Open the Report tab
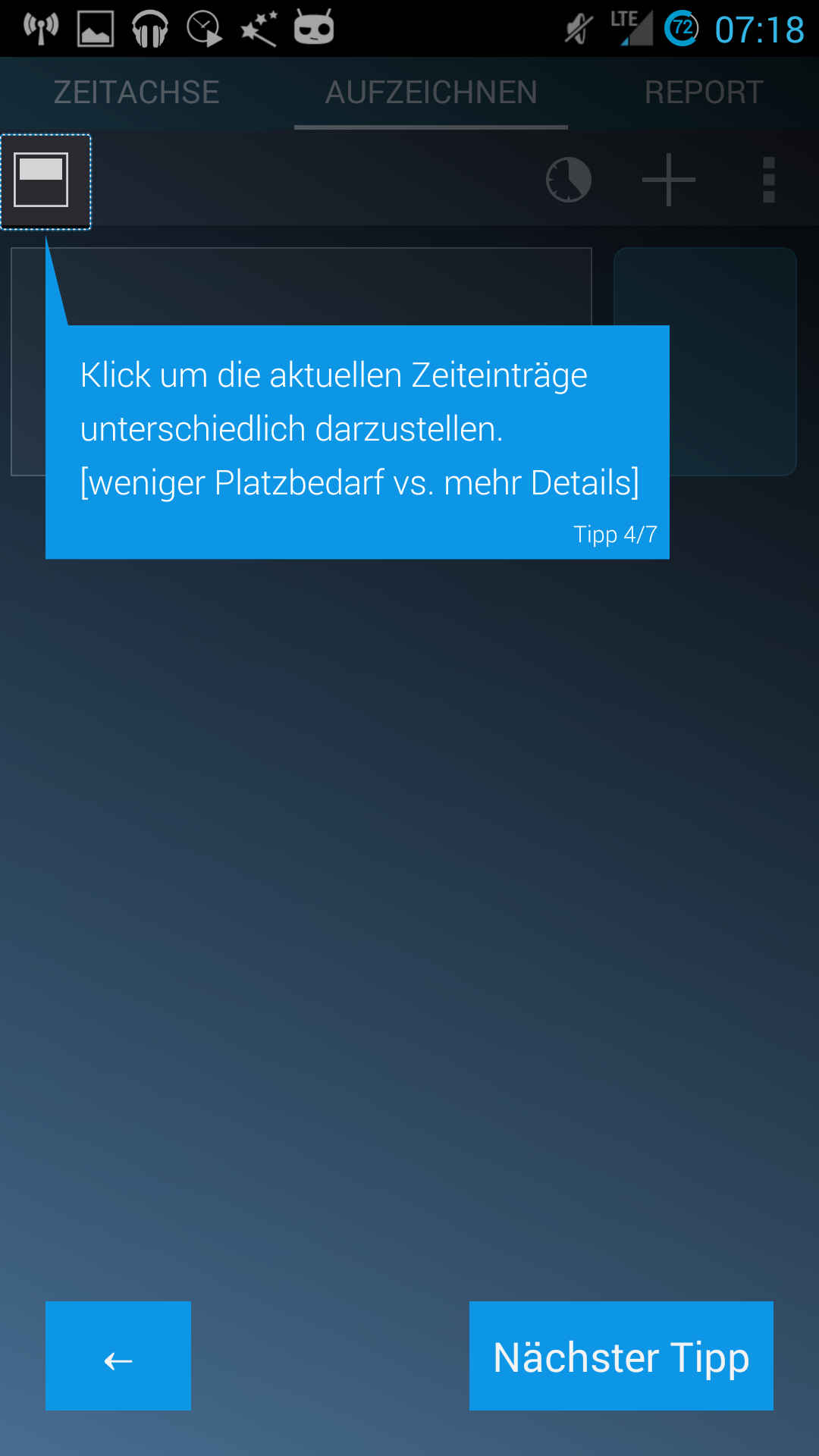Viewport: 819px width, 1456px height. (x=703, y=93)
